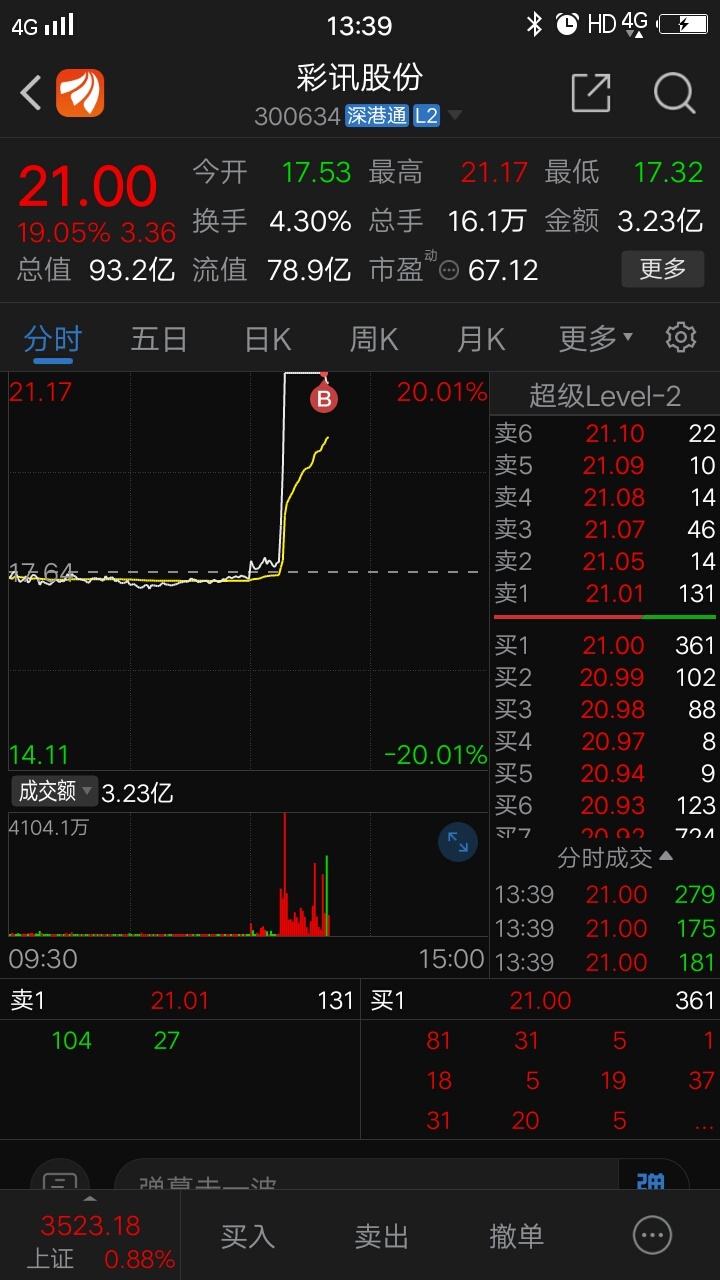Open the search magnifier icon

(x=674, y=93)
